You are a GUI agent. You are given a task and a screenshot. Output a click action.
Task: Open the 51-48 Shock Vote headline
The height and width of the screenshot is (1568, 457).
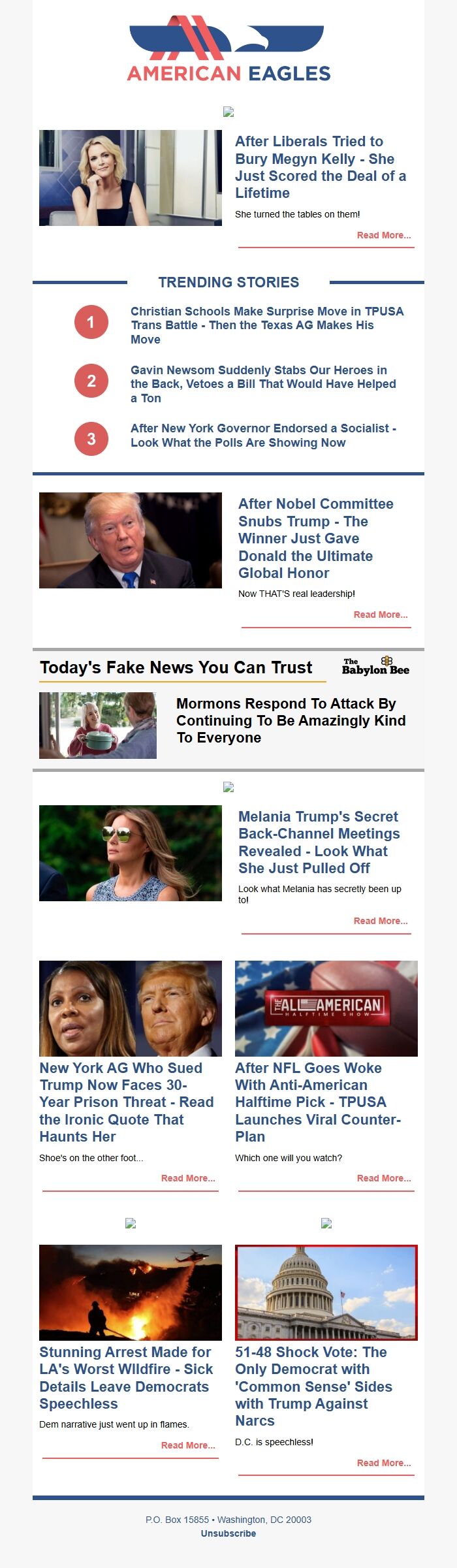[313, 1386]
